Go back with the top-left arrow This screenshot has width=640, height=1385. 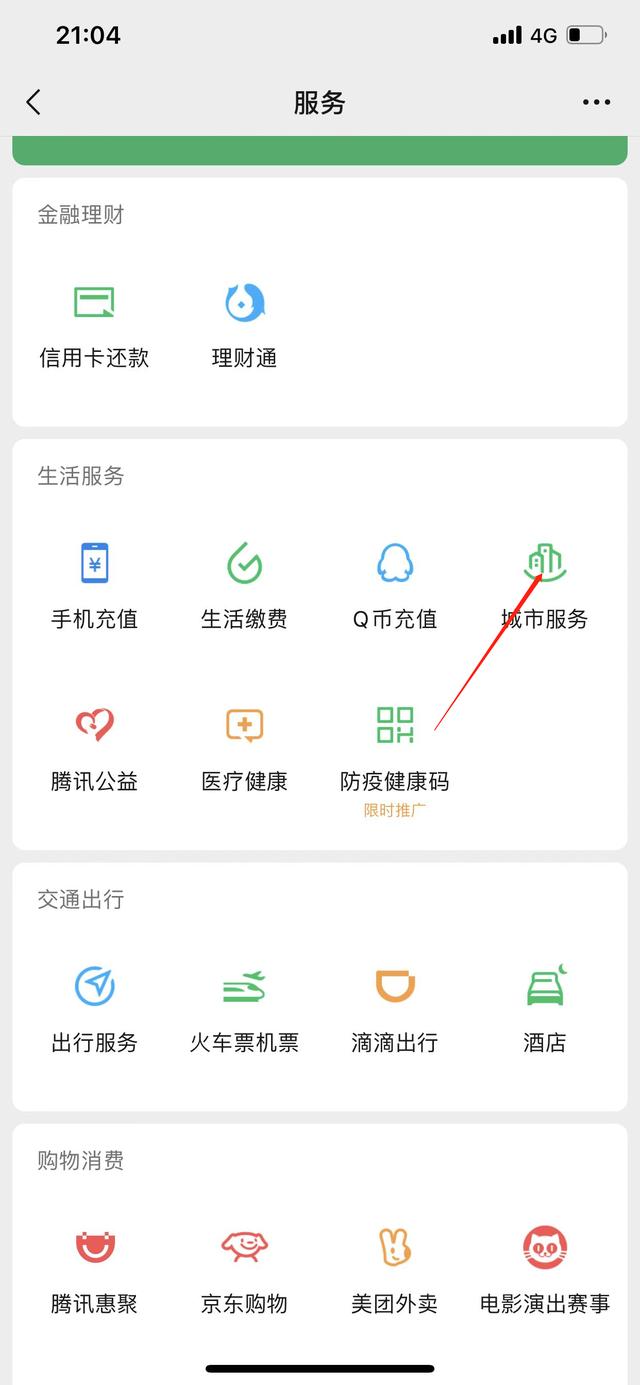34,102
